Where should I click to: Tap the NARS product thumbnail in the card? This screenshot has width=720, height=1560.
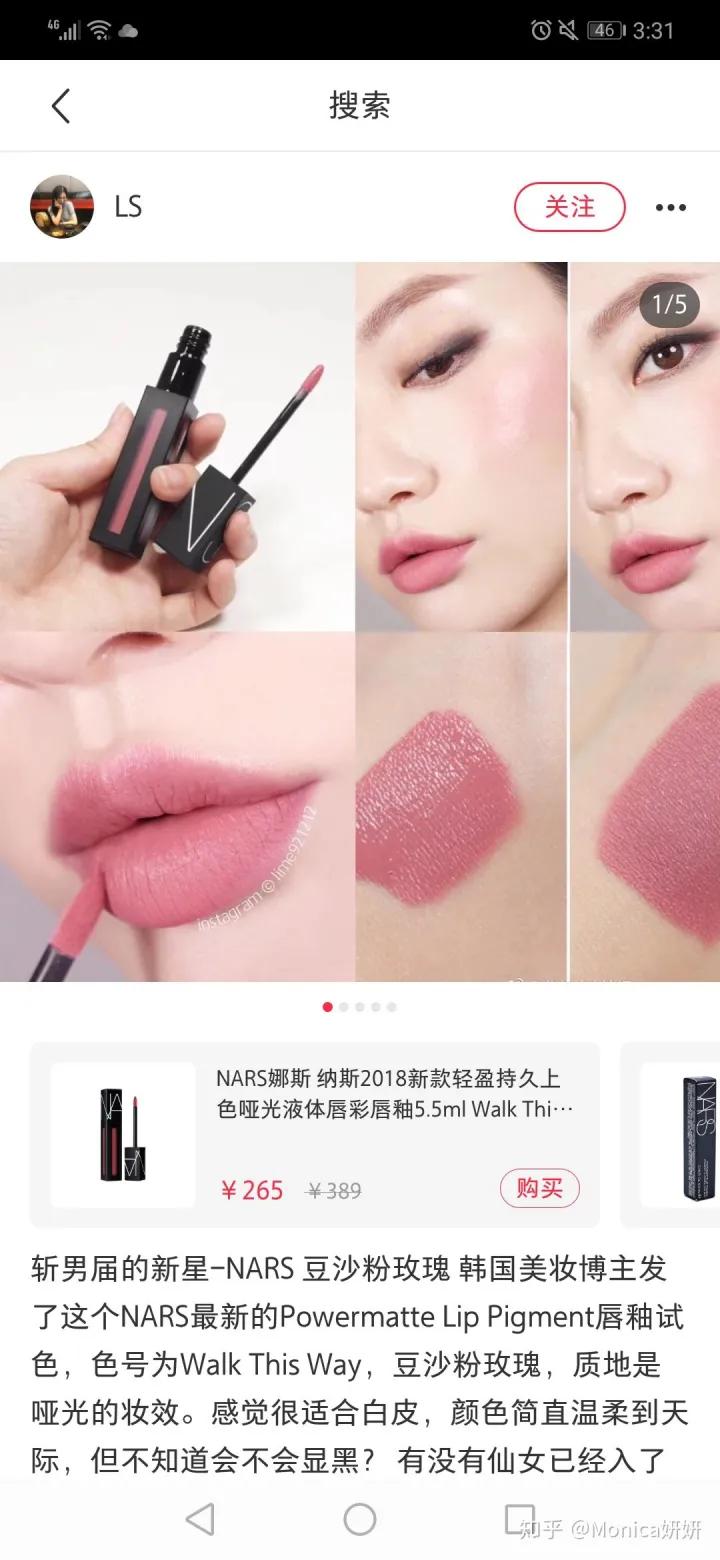pyautogui.click(x=122, y=1134)
